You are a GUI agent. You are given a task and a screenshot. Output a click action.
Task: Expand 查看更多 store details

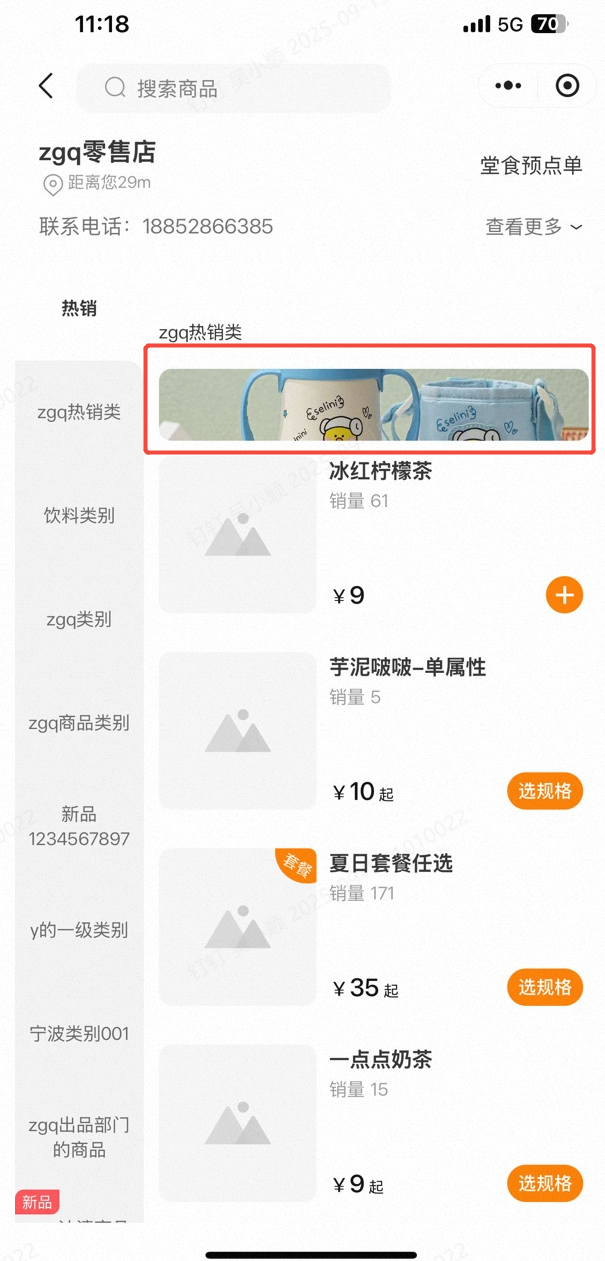(x=533, y=227)
